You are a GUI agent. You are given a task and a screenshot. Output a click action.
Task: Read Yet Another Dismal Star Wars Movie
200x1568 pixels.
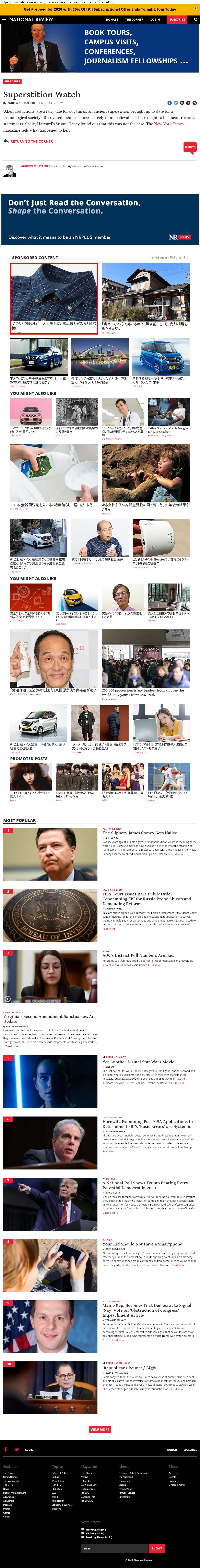tap(138, 1061)
